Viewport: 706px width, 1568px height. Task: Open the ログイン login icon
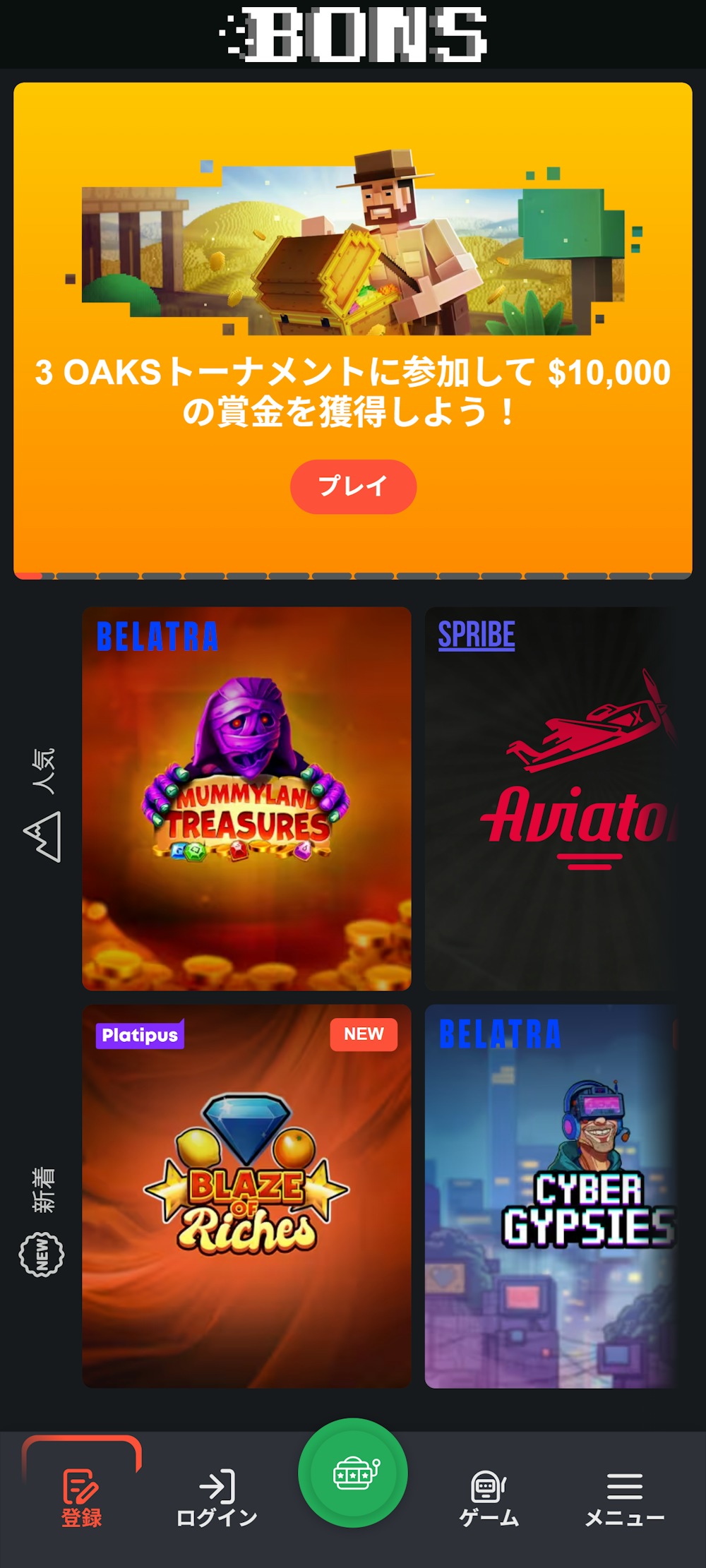216,1485
